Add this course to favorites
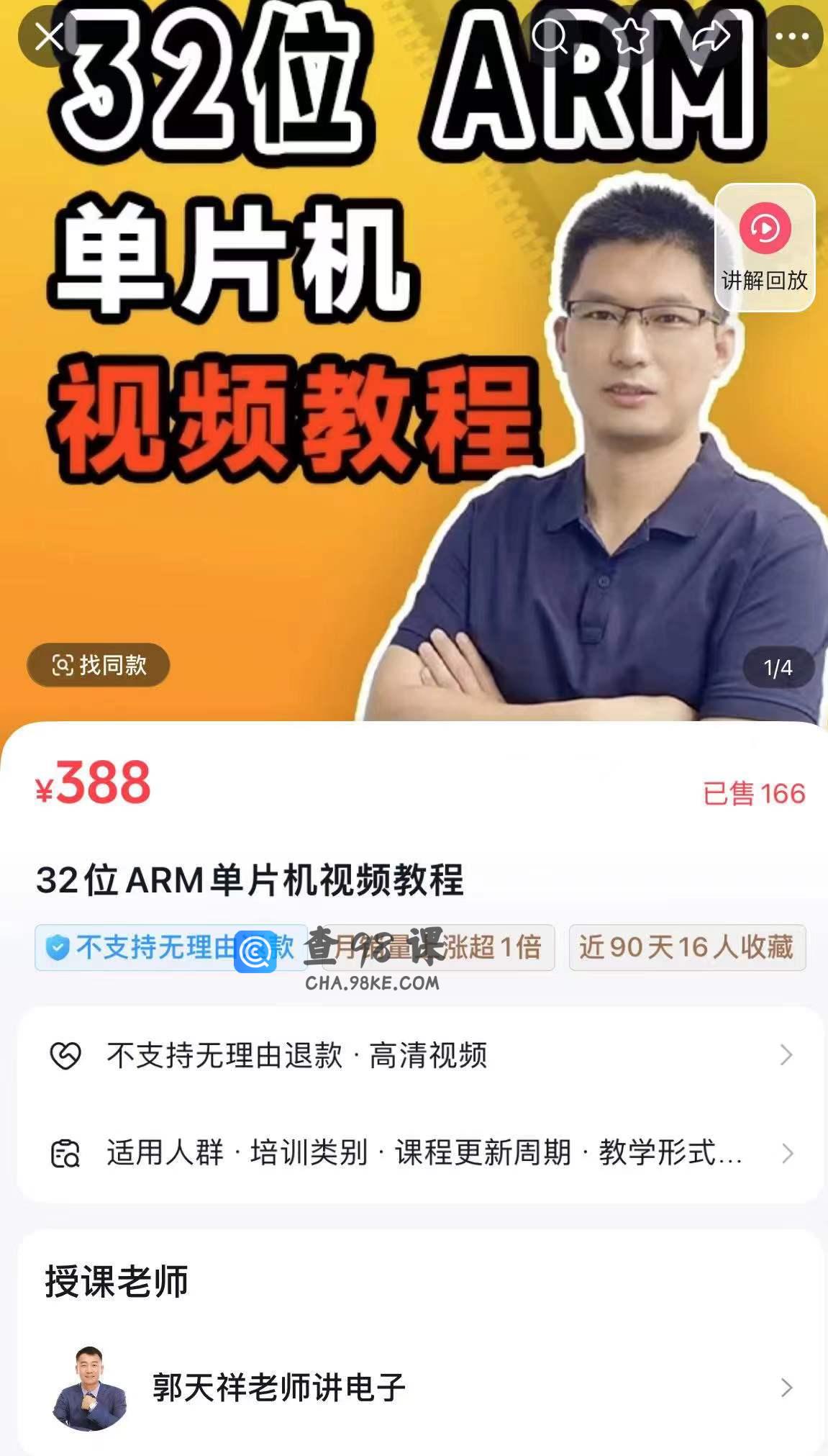828x1456 pixels. 631,36
